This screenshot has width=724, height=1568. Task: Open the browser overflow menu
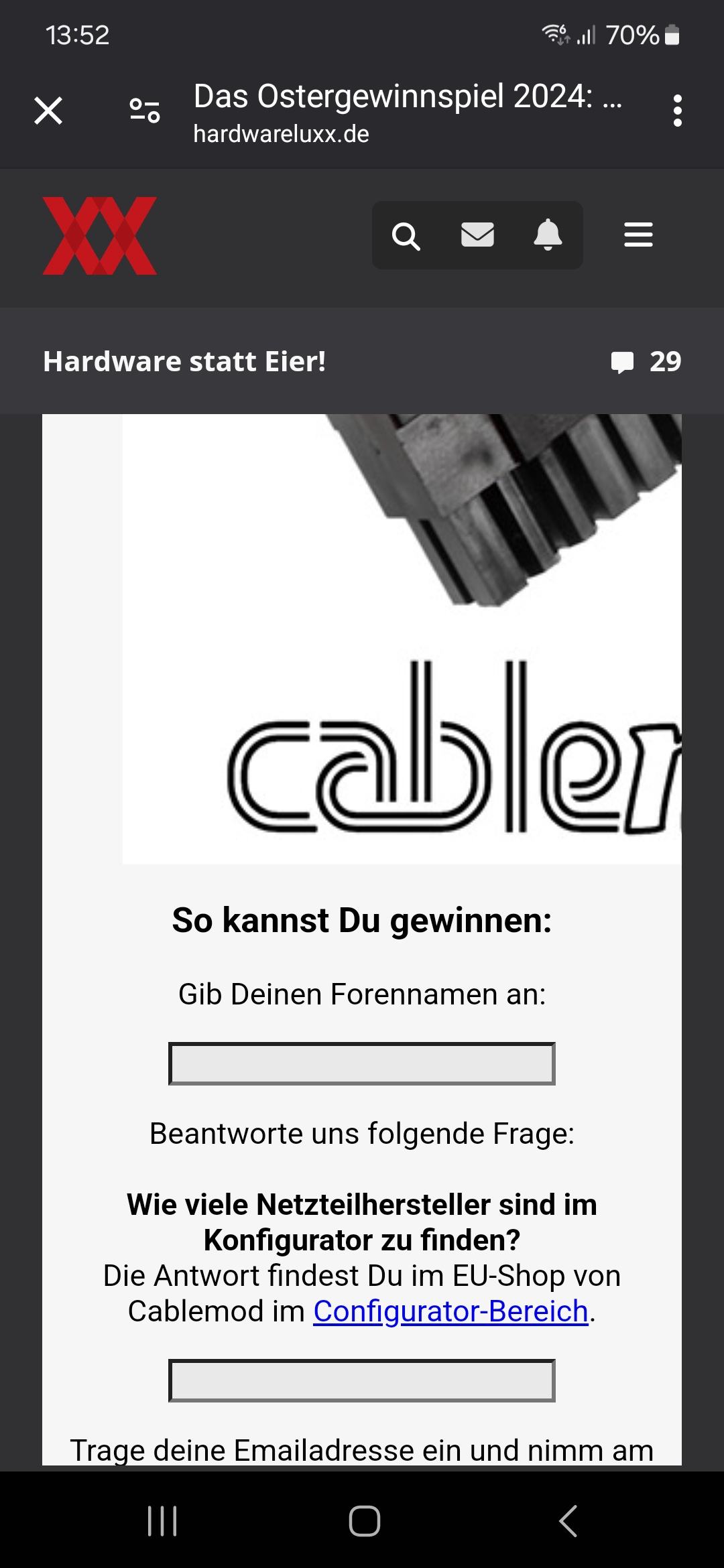(x=677, y=111)
